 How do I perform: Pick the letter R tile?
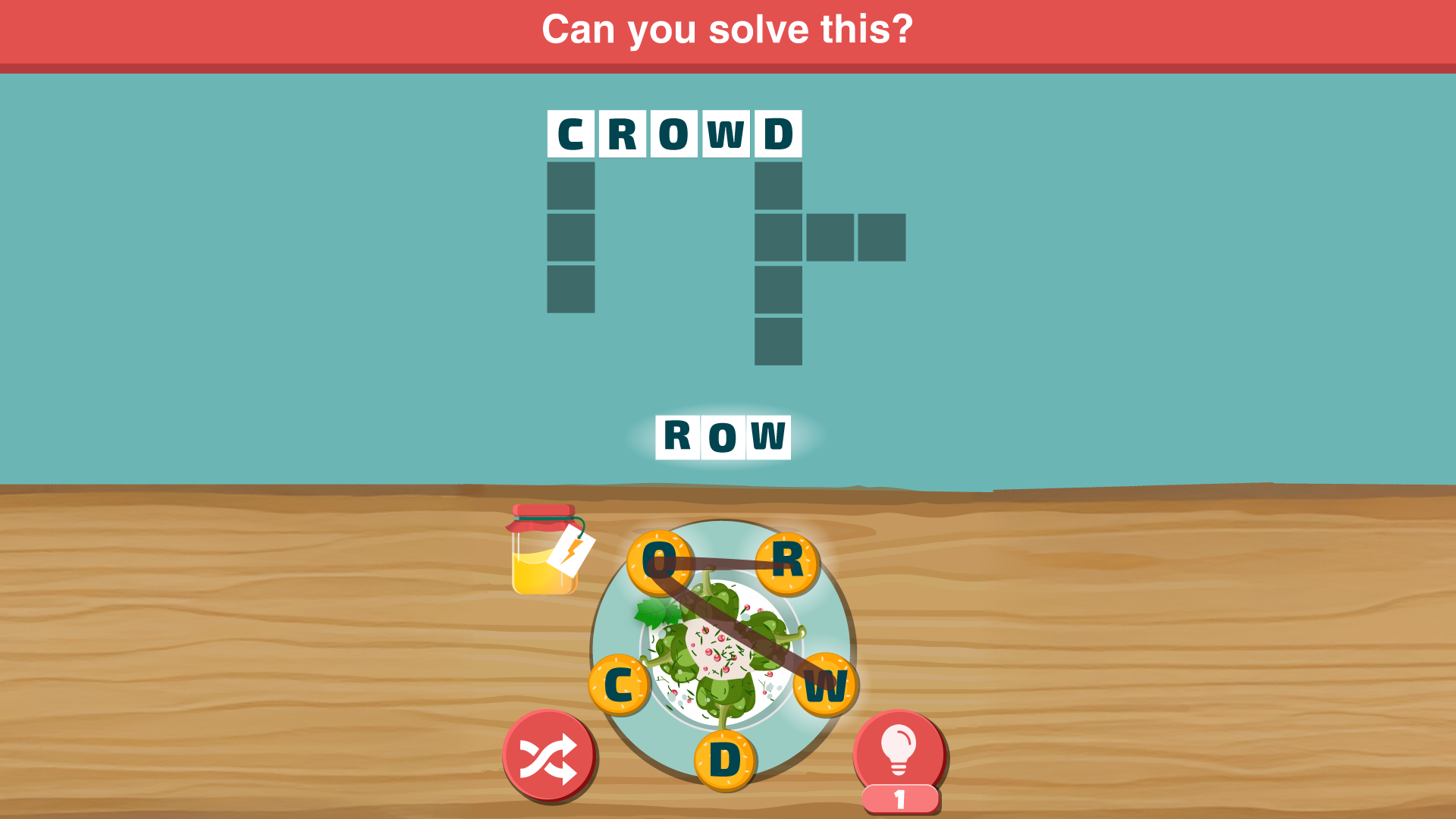click(788, 562)
